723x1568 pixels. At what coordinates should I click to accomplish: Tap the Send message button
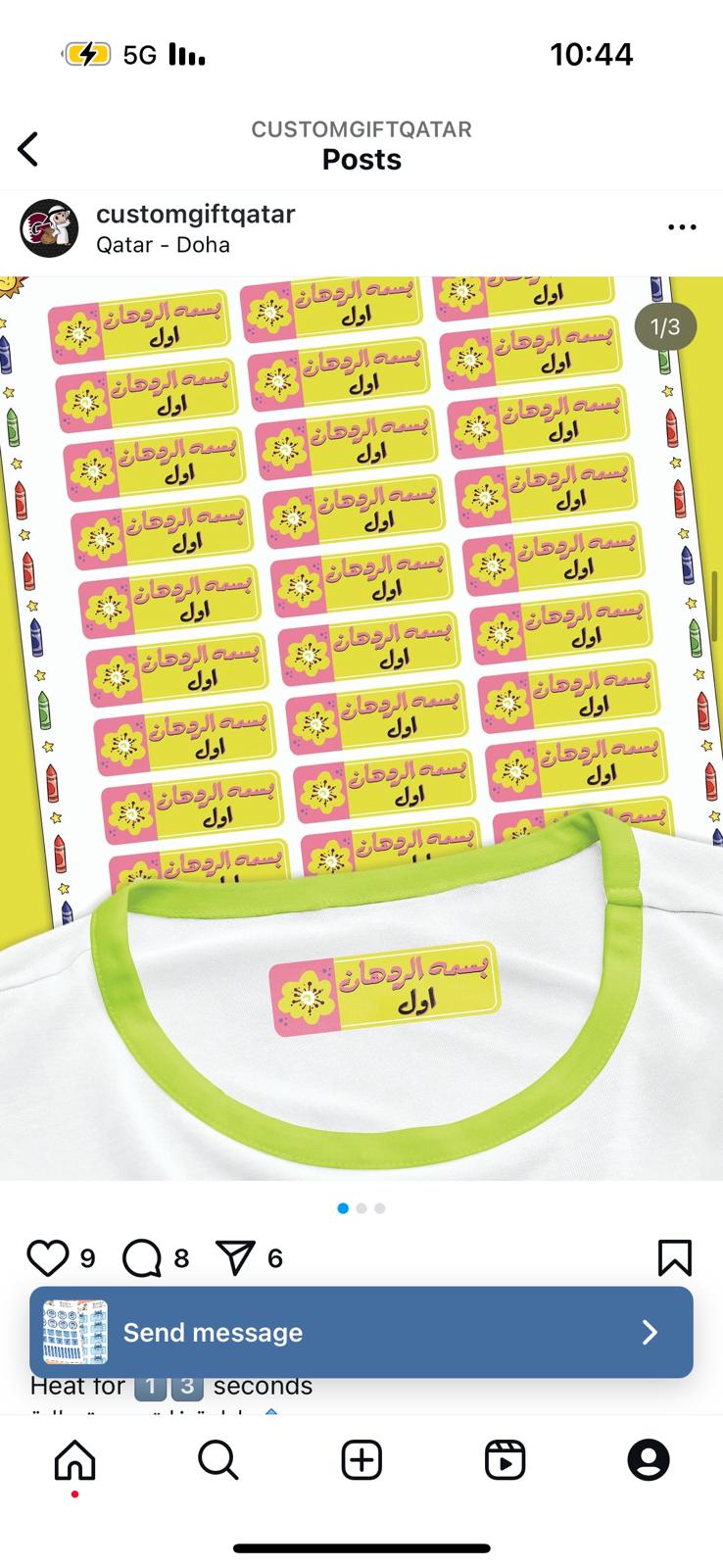[361, 1332]
